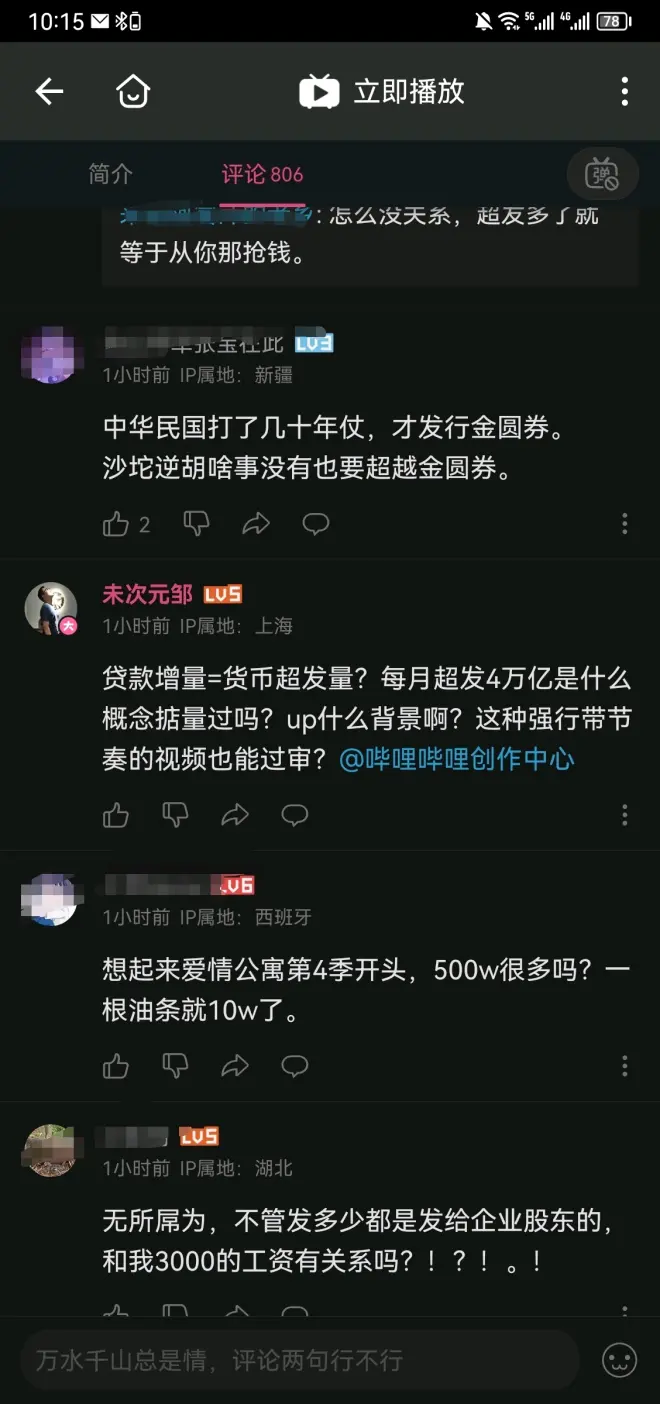Open the top-right overflow menu

coord(624,92)
